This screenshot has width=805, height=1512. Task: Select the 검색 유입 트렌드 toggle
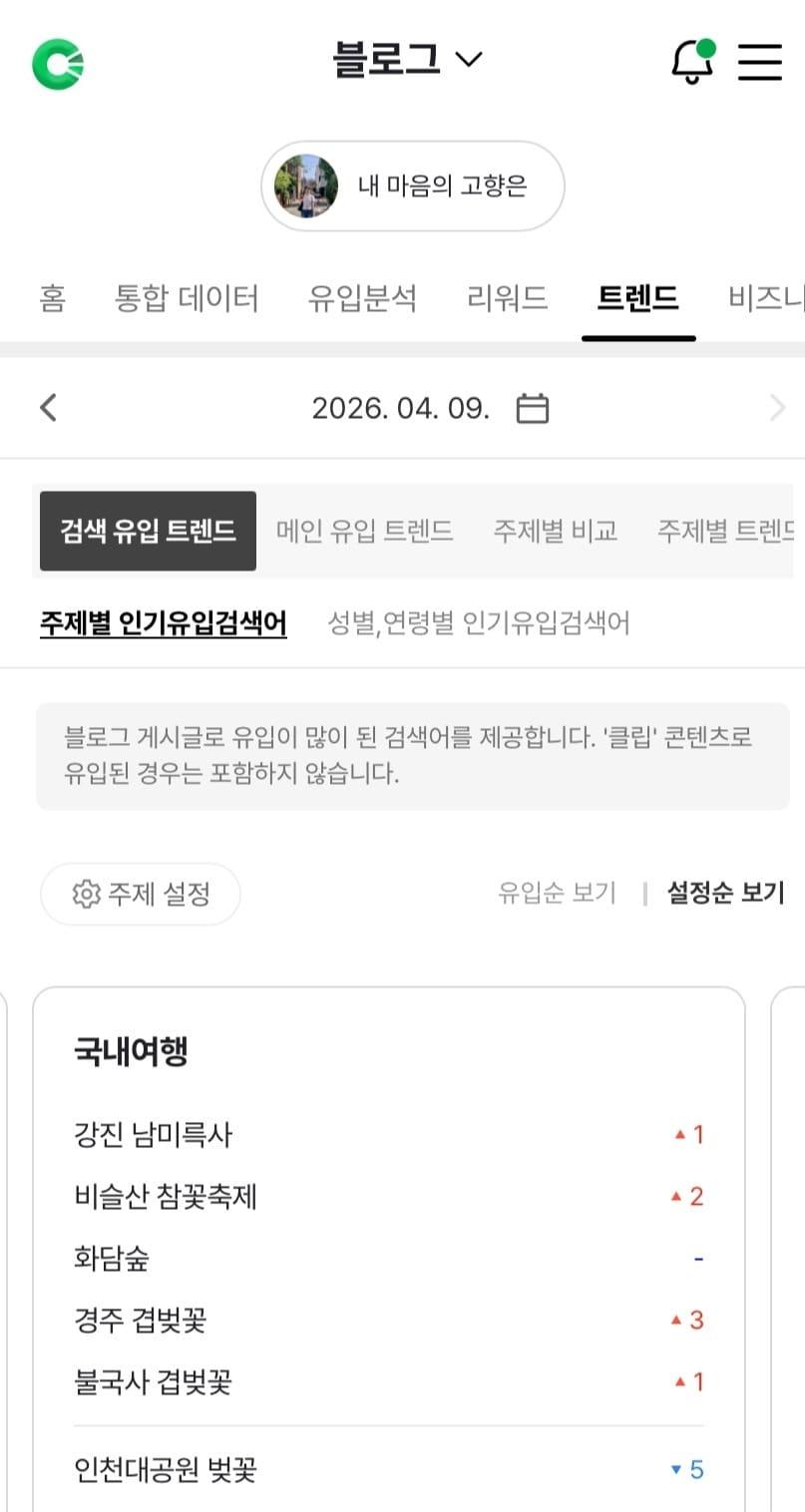[x=147, y=530]
